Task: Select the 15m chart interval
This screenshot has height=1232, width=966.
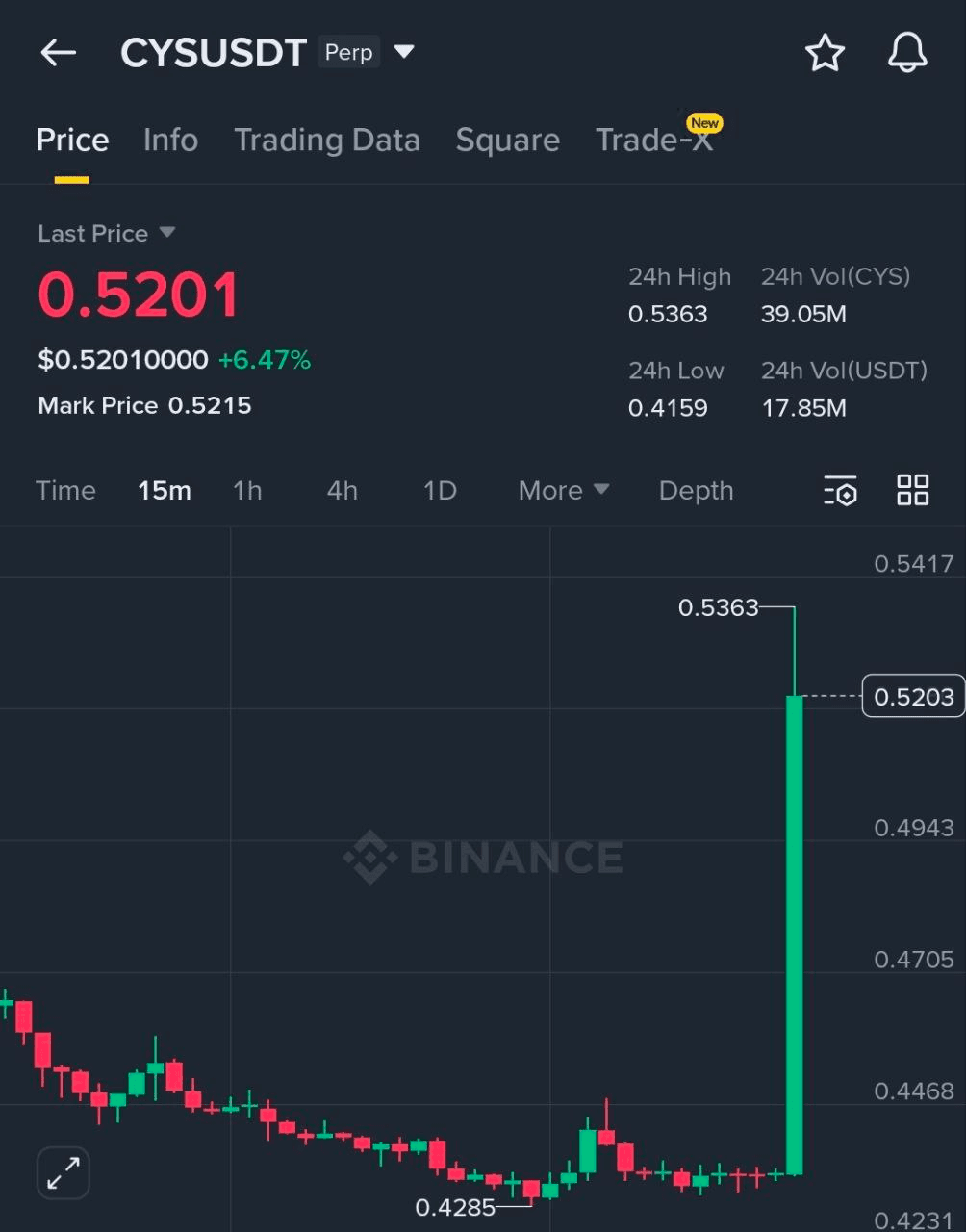Action: coord(165,491)
